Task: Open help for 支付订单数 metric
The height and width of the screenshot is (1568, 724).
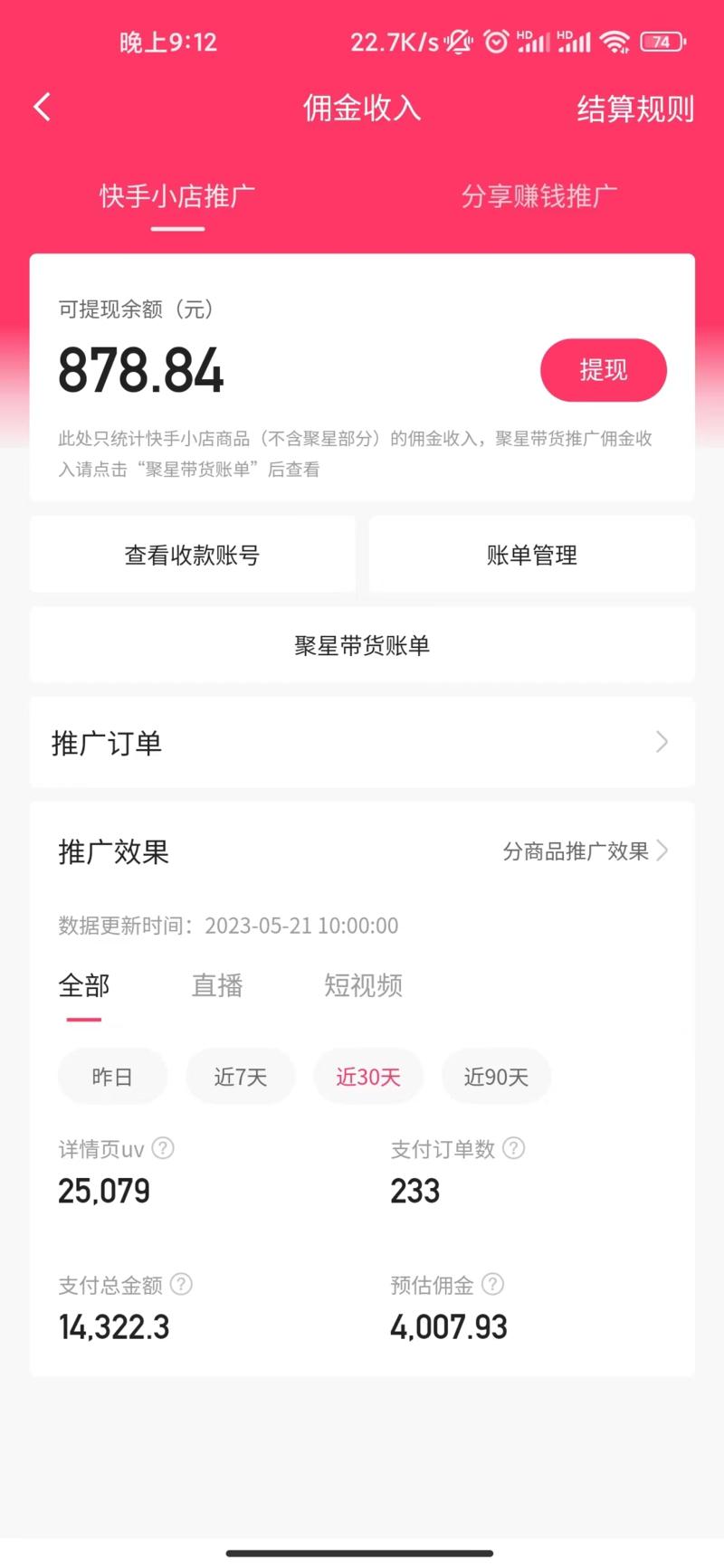Action: [x=512, y=1148]
